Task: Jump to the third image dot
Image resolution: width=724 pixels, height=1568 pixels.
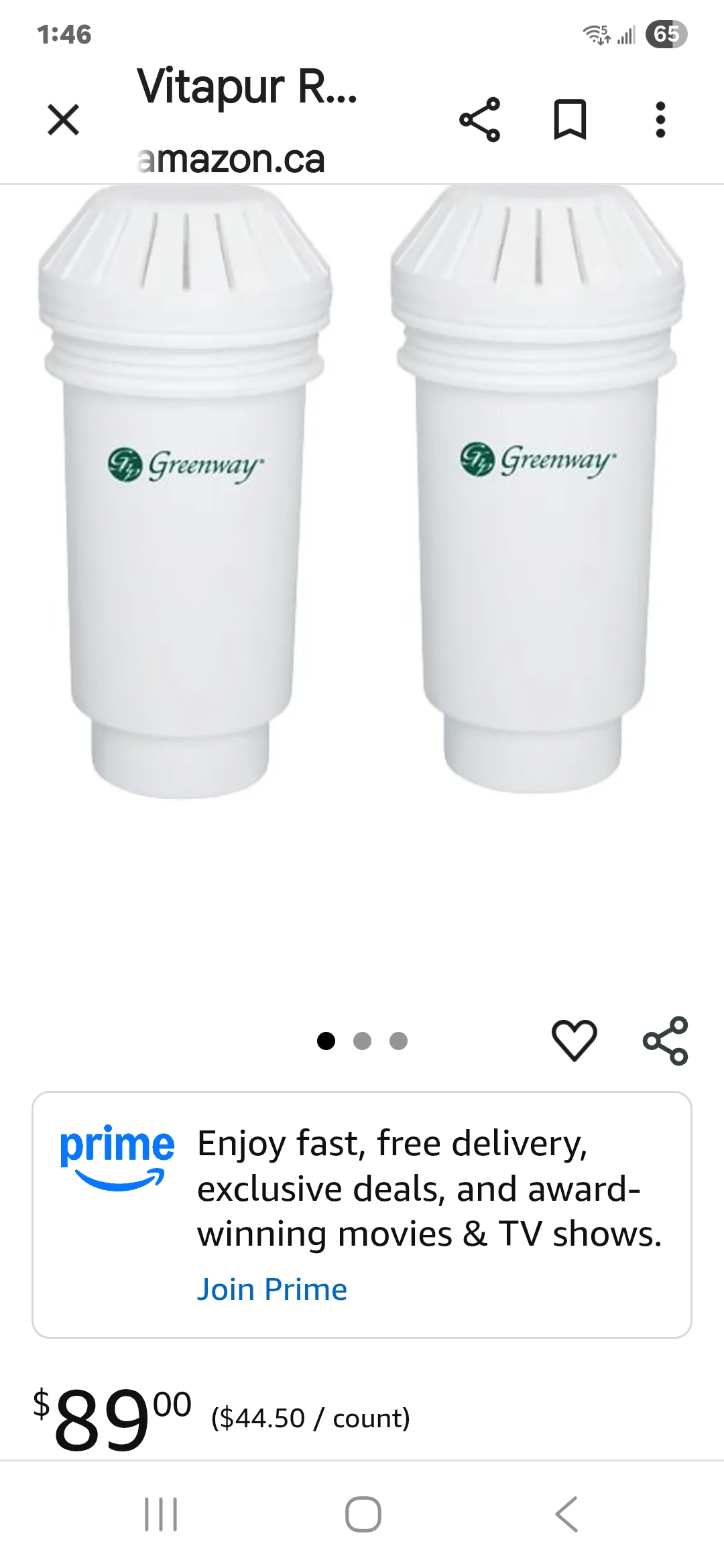Action: [x=398, y=1041]
